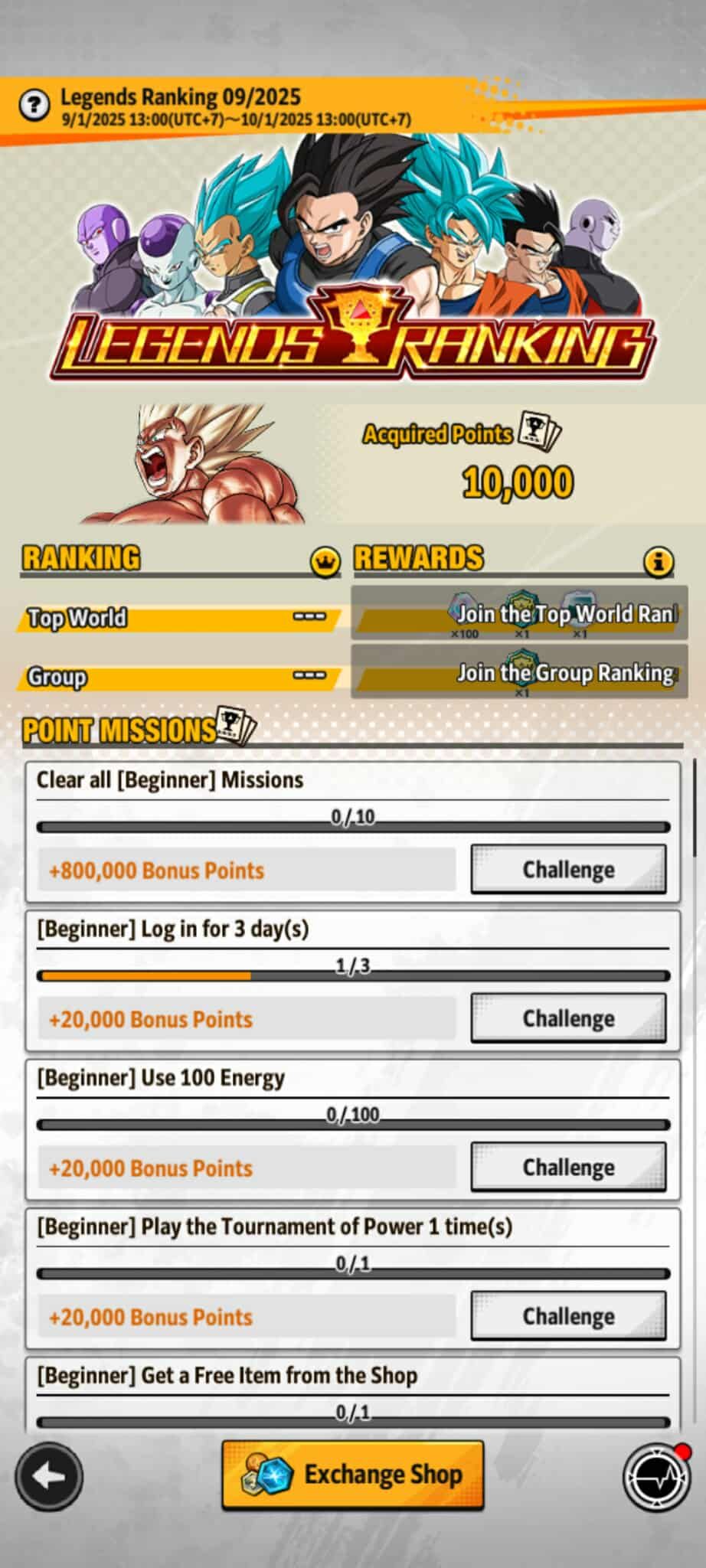Challenge the Log in for 3 days mission

click(568, 1018)
